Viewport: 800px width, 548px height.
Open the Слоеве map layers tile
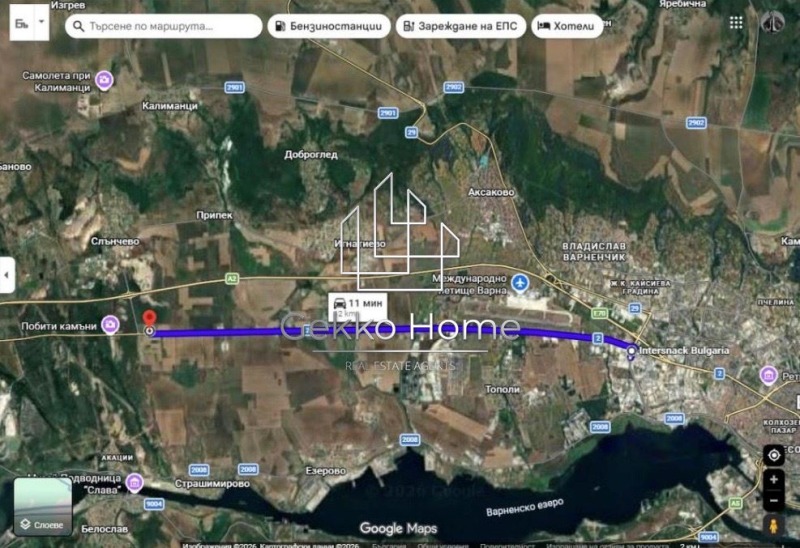[x=42, y=505]
